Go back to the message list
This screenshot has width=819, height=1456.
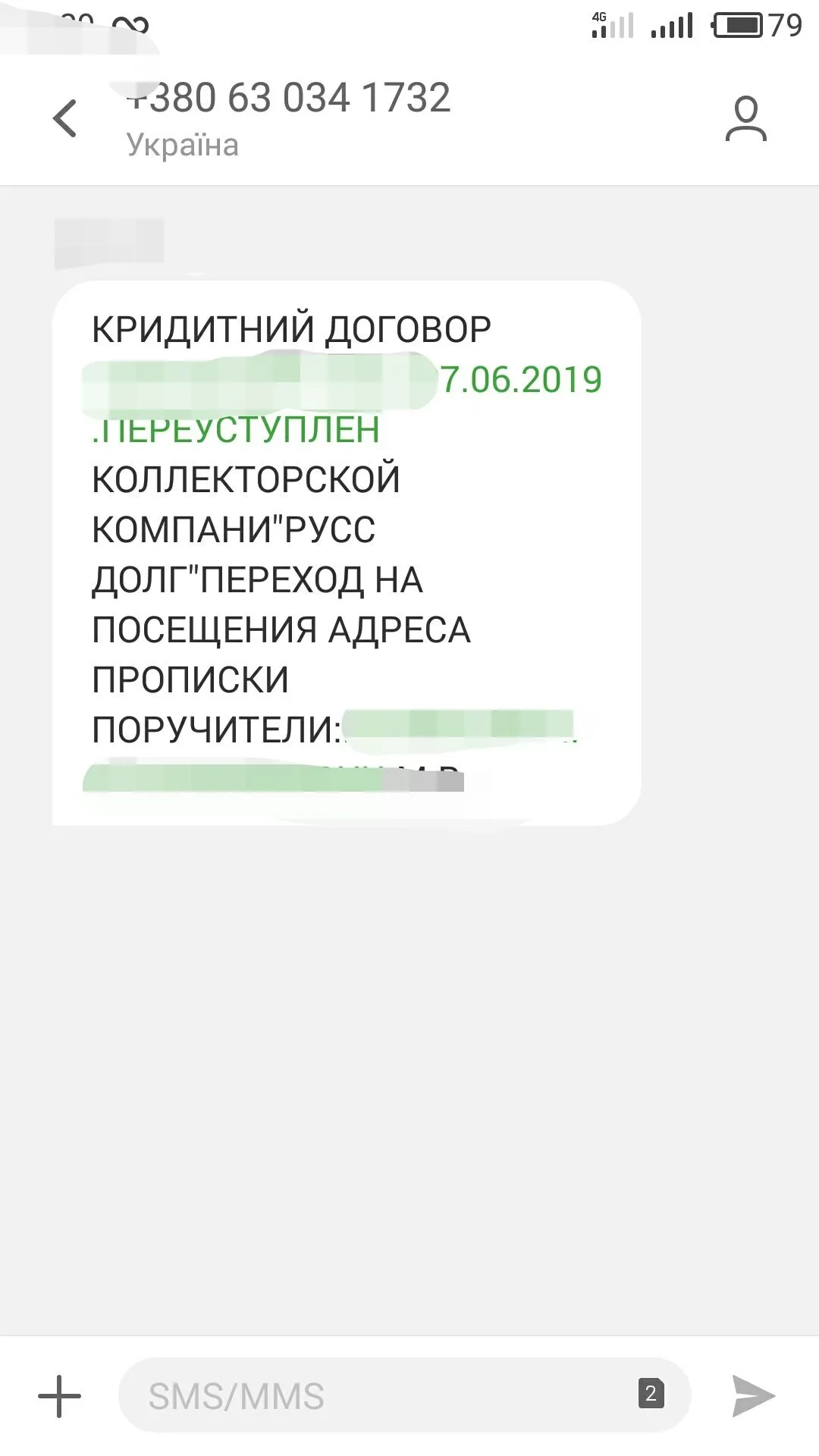(x=65, y=119)
